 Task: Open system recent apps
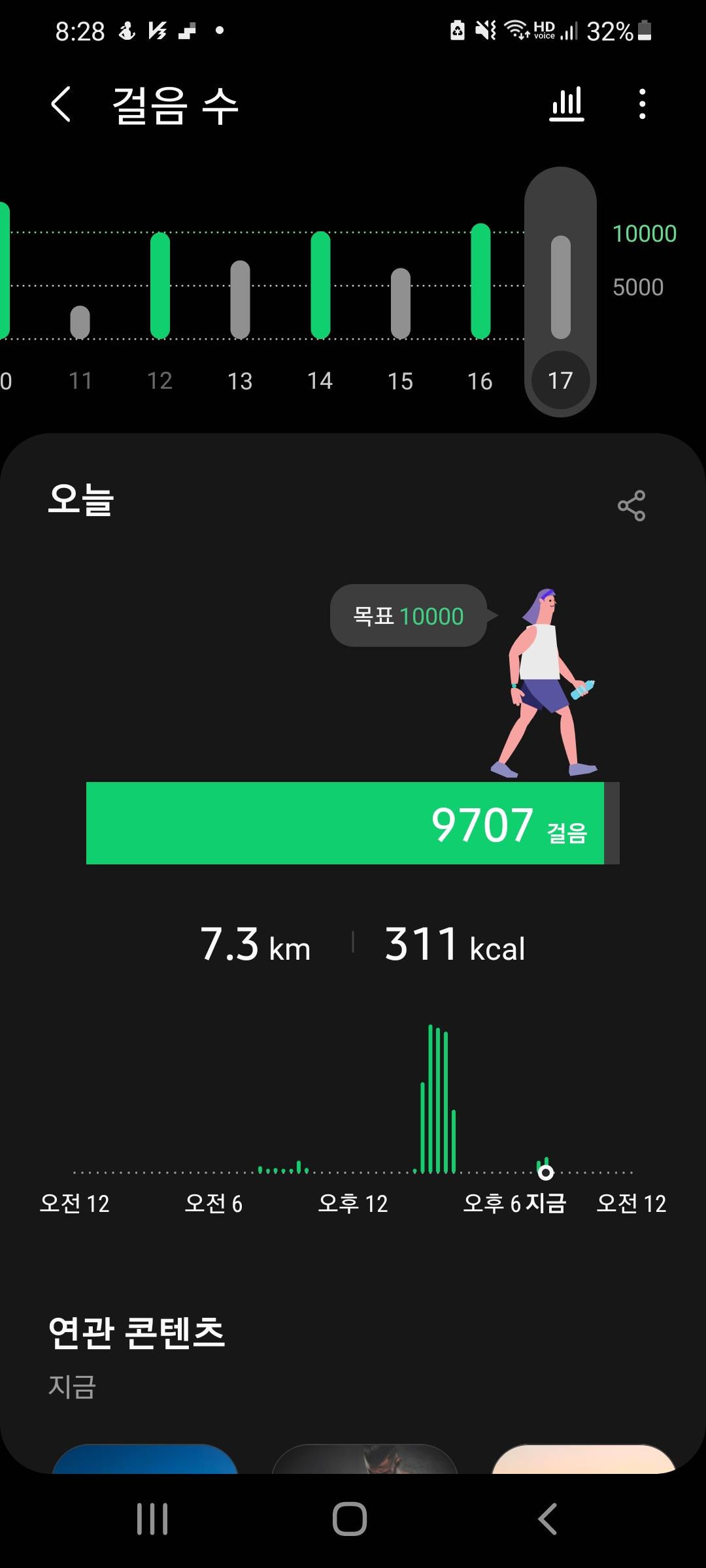click(x=152, y=1518)
